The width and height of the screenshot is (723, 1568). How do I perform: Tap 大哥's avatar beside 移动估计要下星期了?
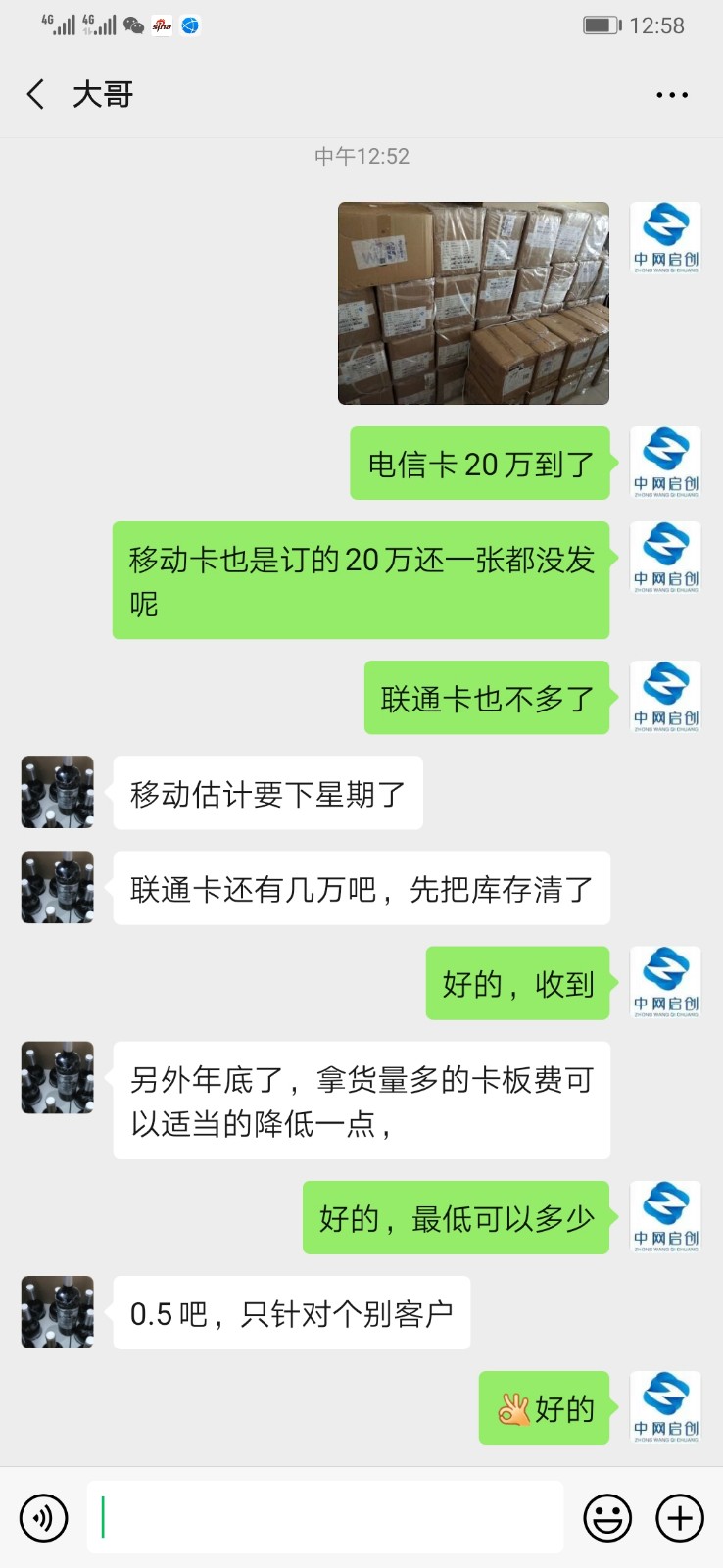(x=58, y=792)
